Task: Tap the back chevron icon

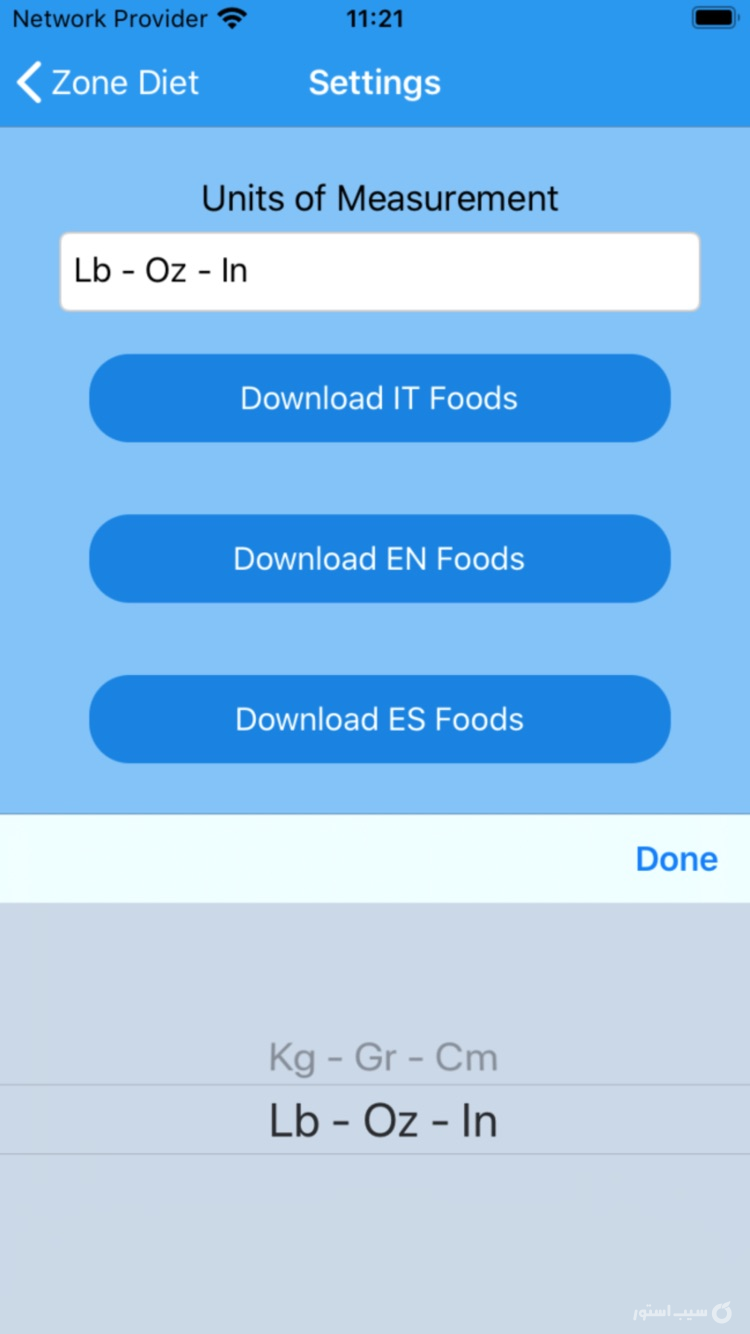Action: (28, 83)
